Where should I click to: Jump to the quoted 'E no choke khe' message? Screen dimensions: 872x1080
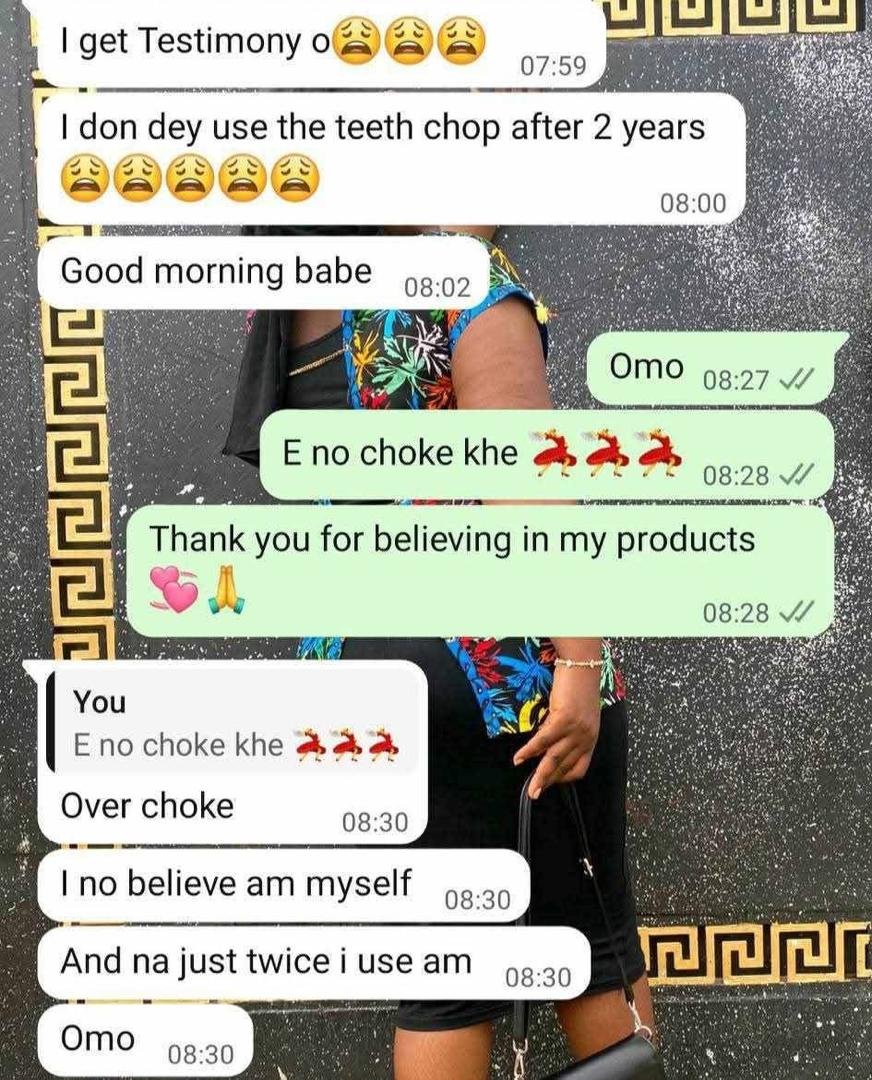point(233,723)
